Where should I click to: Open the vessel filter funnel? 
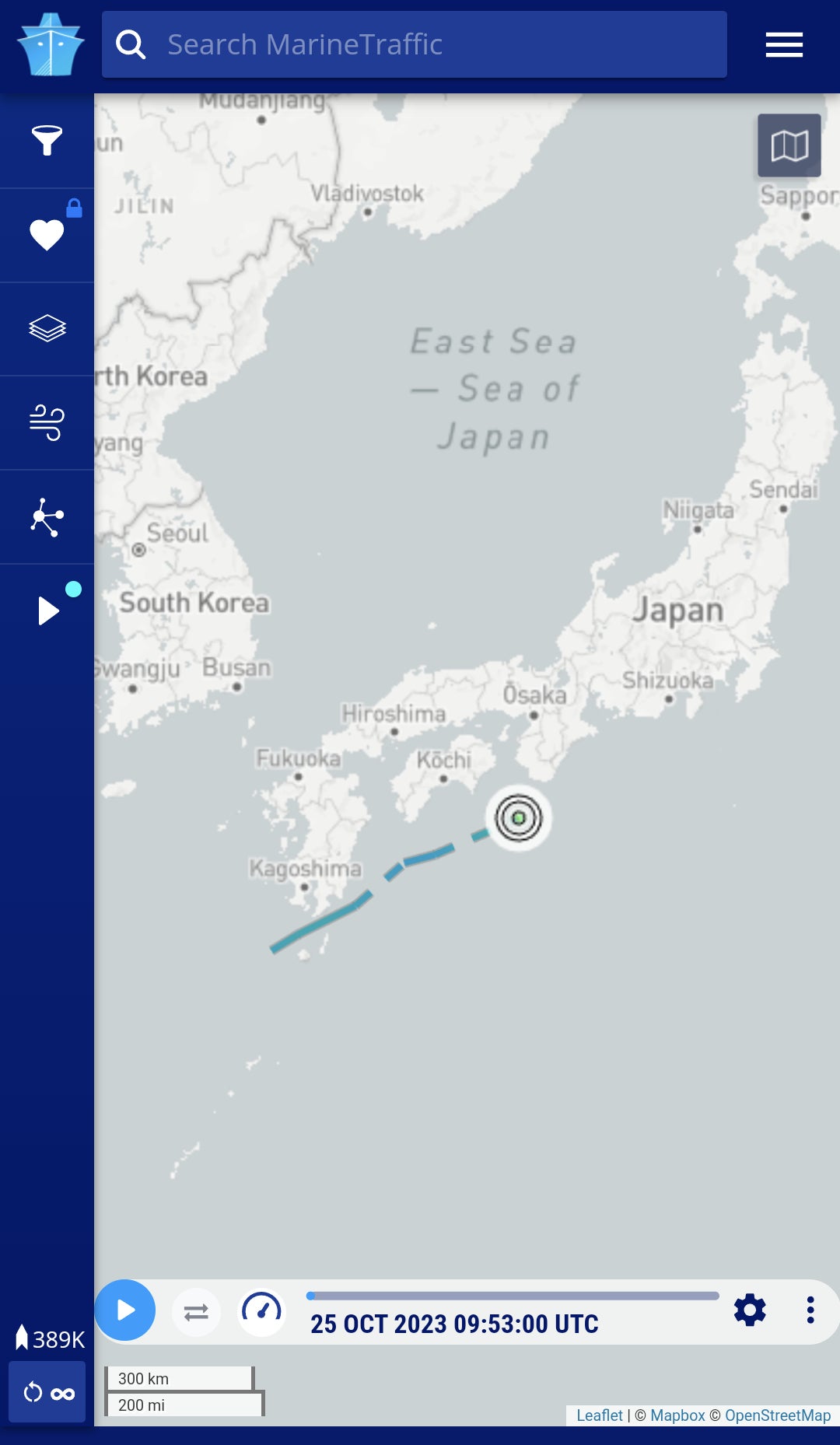(47, 141)
